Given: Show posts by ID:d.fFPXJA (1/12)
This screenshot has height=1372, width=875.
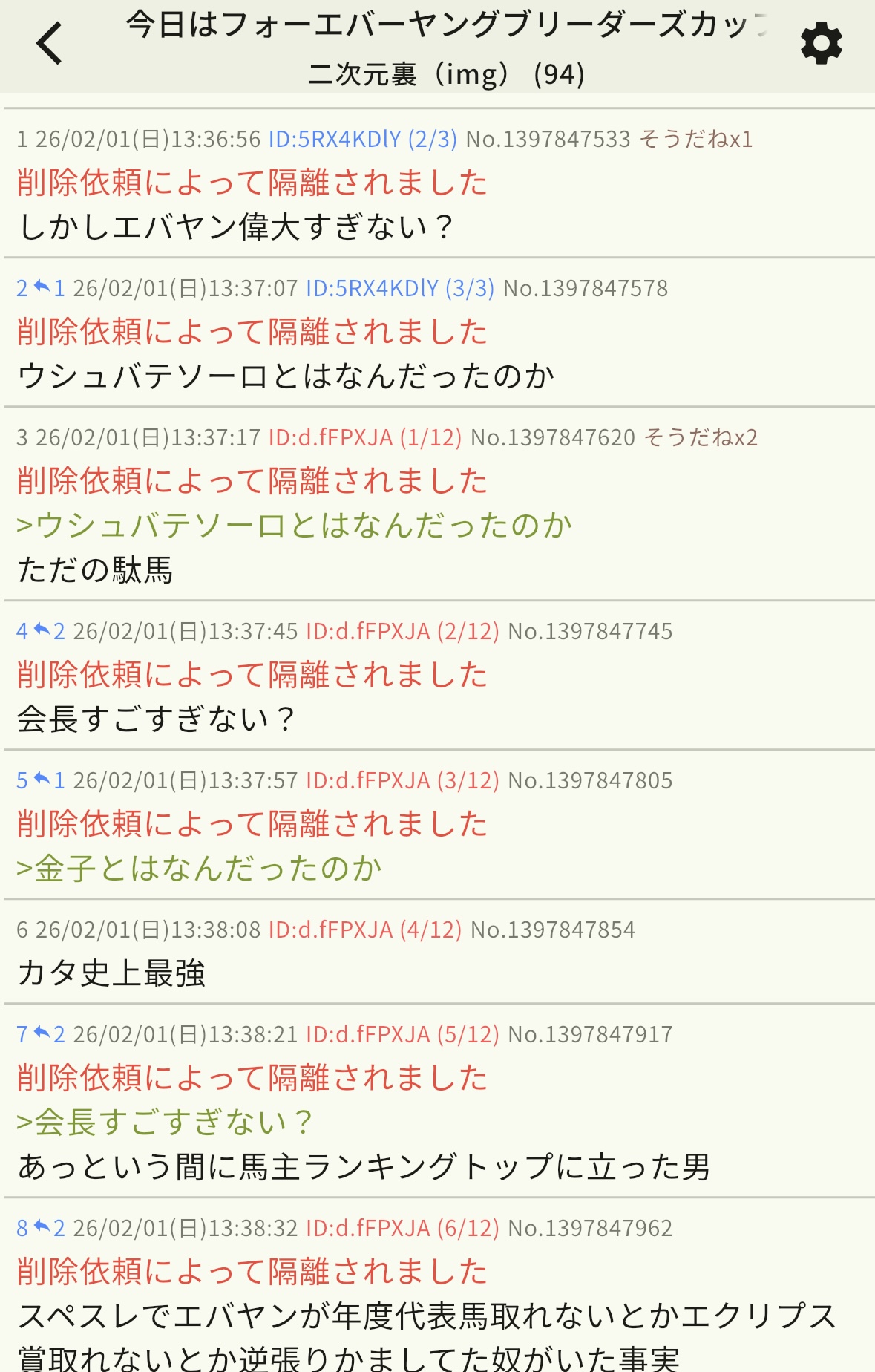Looking at the screenshot, I should click(365, 437).
